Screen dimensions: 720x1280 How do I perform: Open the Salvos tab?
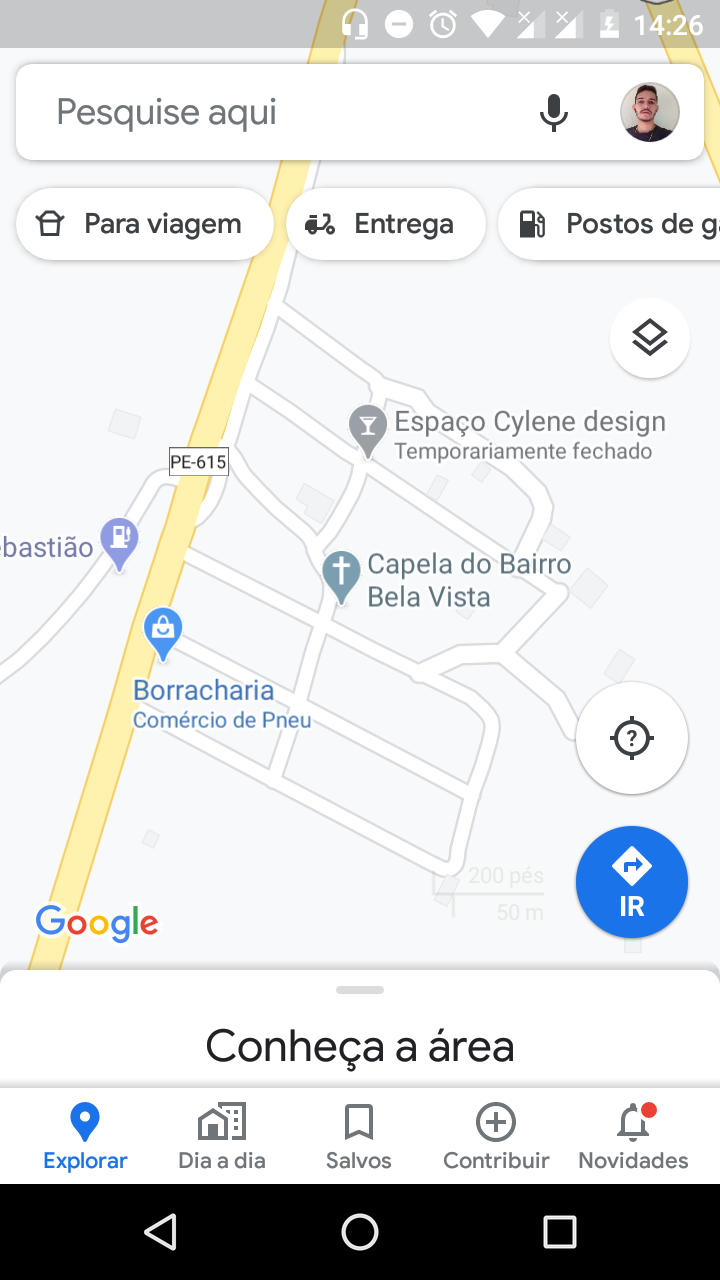[359, 1136]
